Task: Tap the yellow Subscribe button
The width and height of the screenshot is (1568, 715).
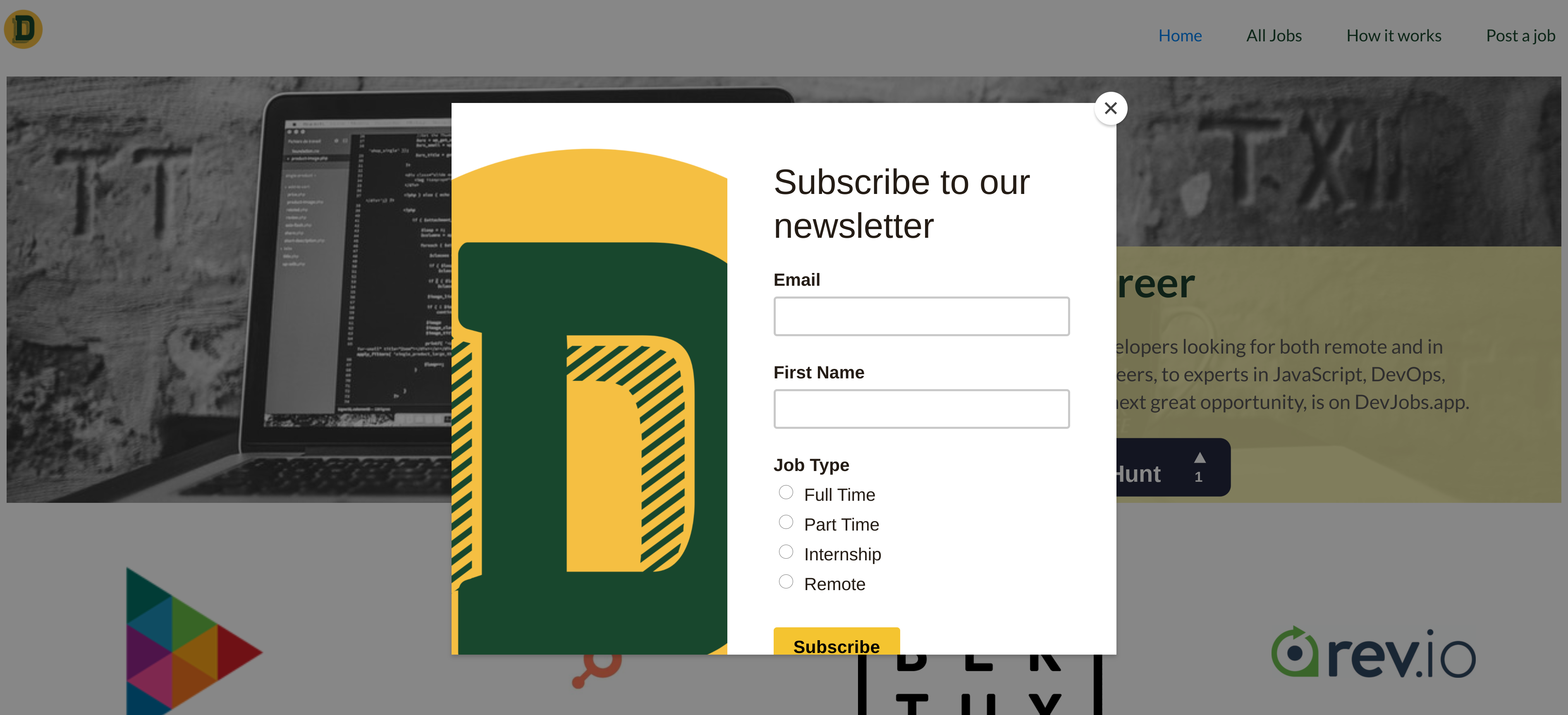Action: pyautogui.click(x=836, y=644)
